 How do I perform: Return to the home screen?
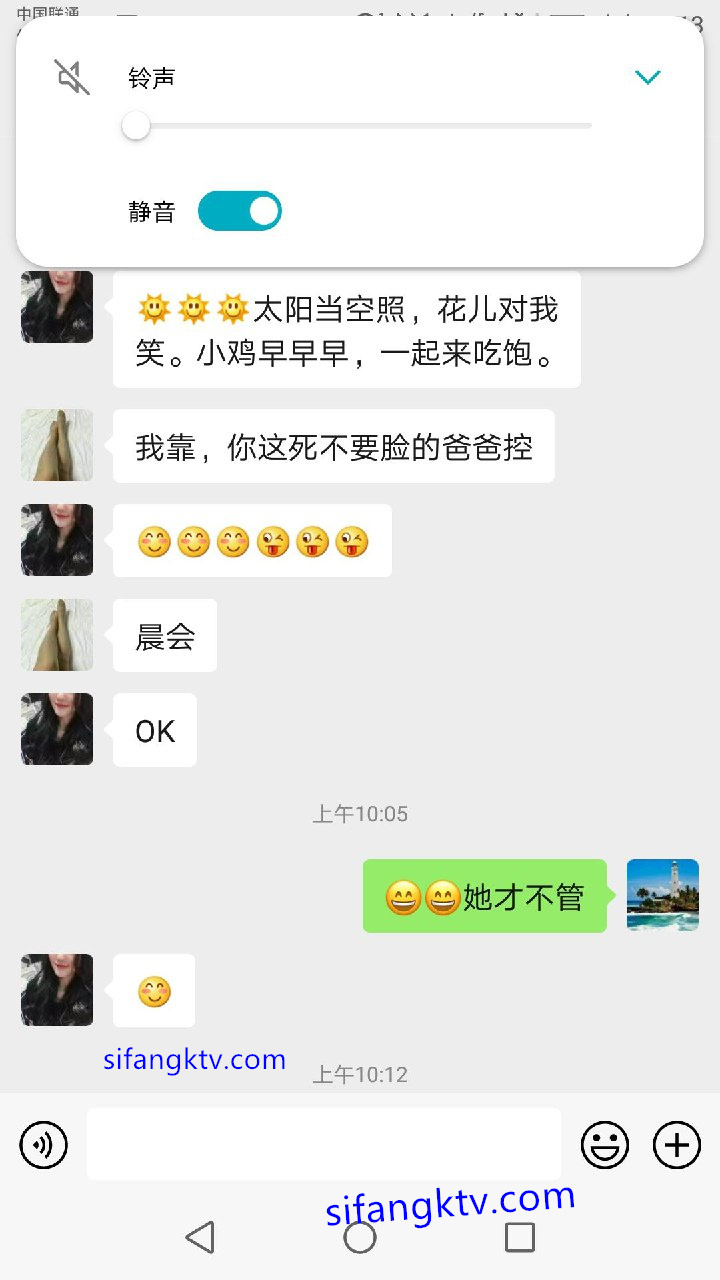[360, 1238]
